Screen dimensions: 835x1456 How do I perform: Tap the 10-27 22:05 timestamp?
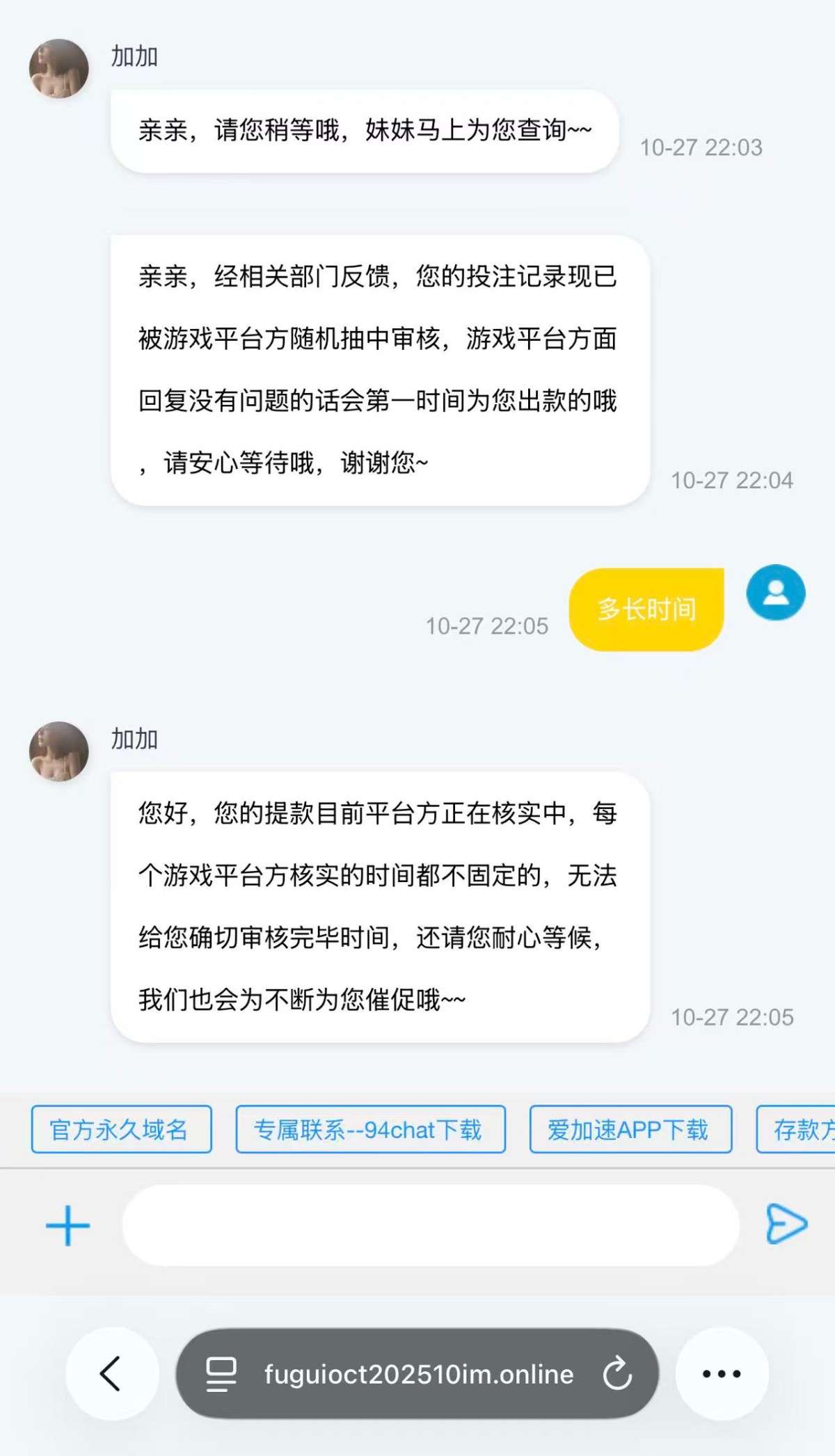click(487, 626)
